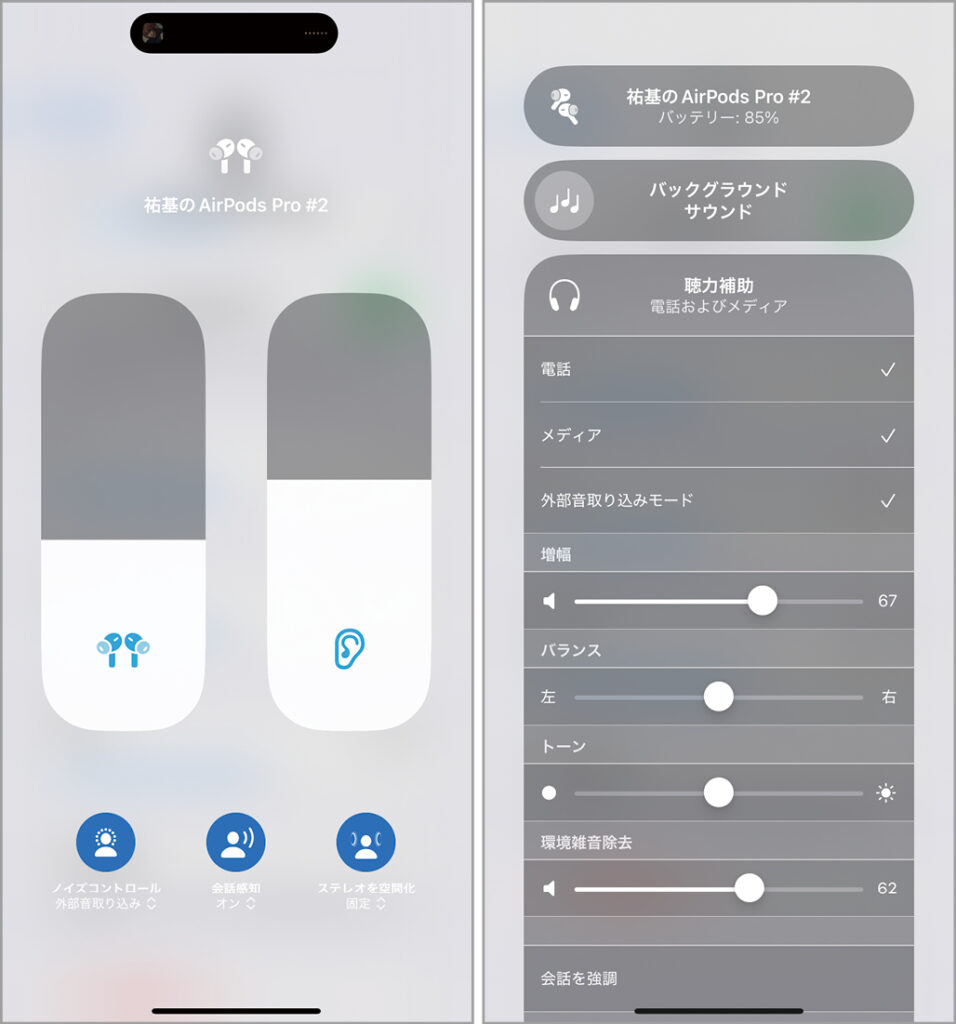The width and height of the screenshot is (956, 1024).
Task: Tap the バランス left-right slider
Action: pyautogui.click(x=718, y=697)
